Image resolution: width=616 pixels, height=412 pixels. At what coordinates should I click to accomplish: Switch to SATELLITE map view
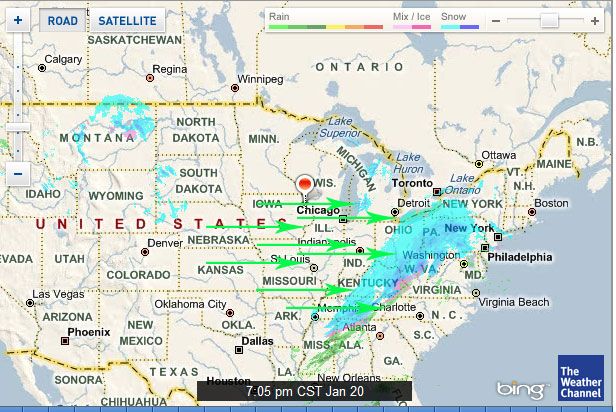pyautogui.click(x=126, y=20)
